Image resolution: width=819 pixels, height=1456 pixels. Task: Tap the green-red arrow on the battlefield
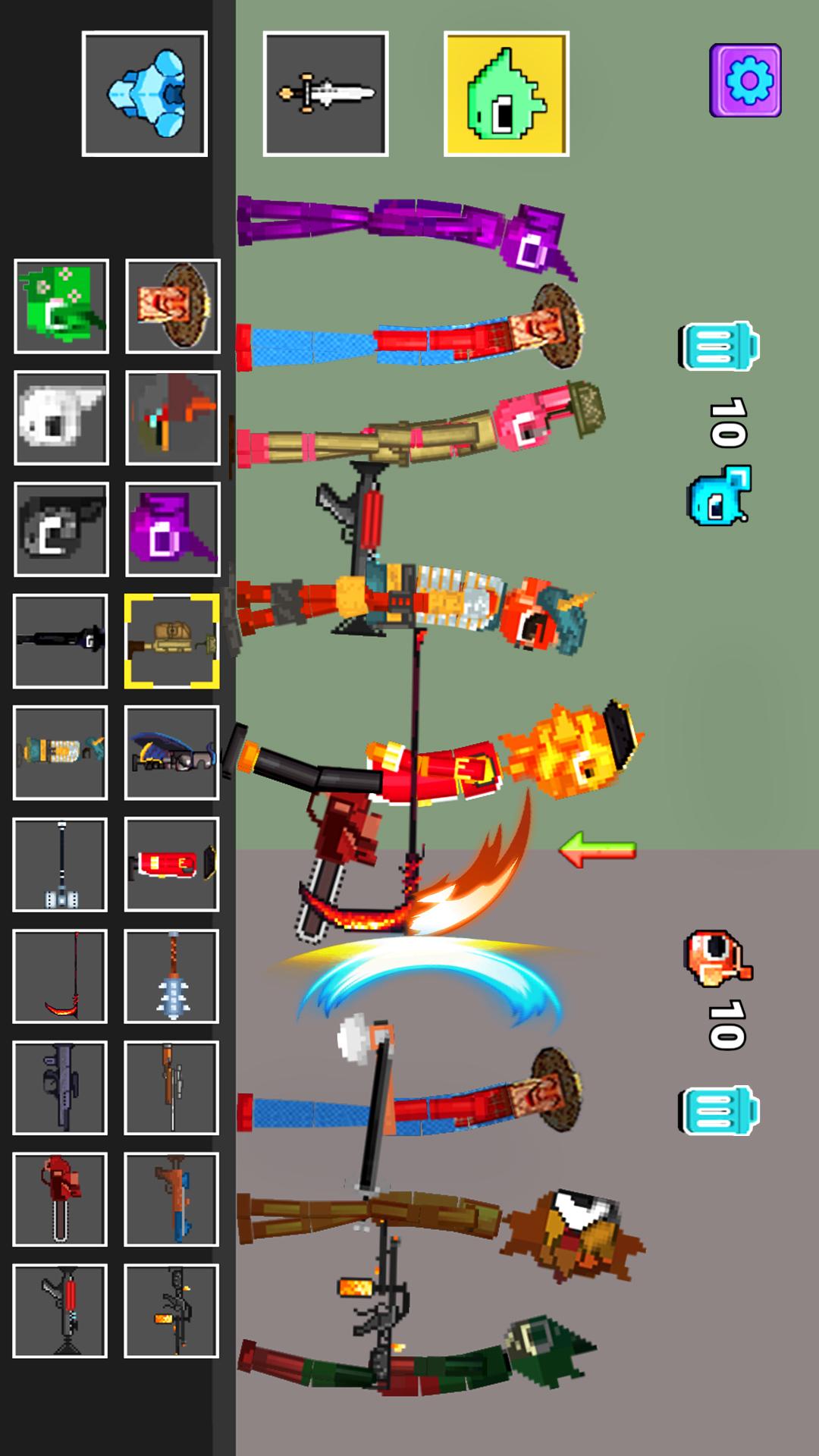click(598, 850)
